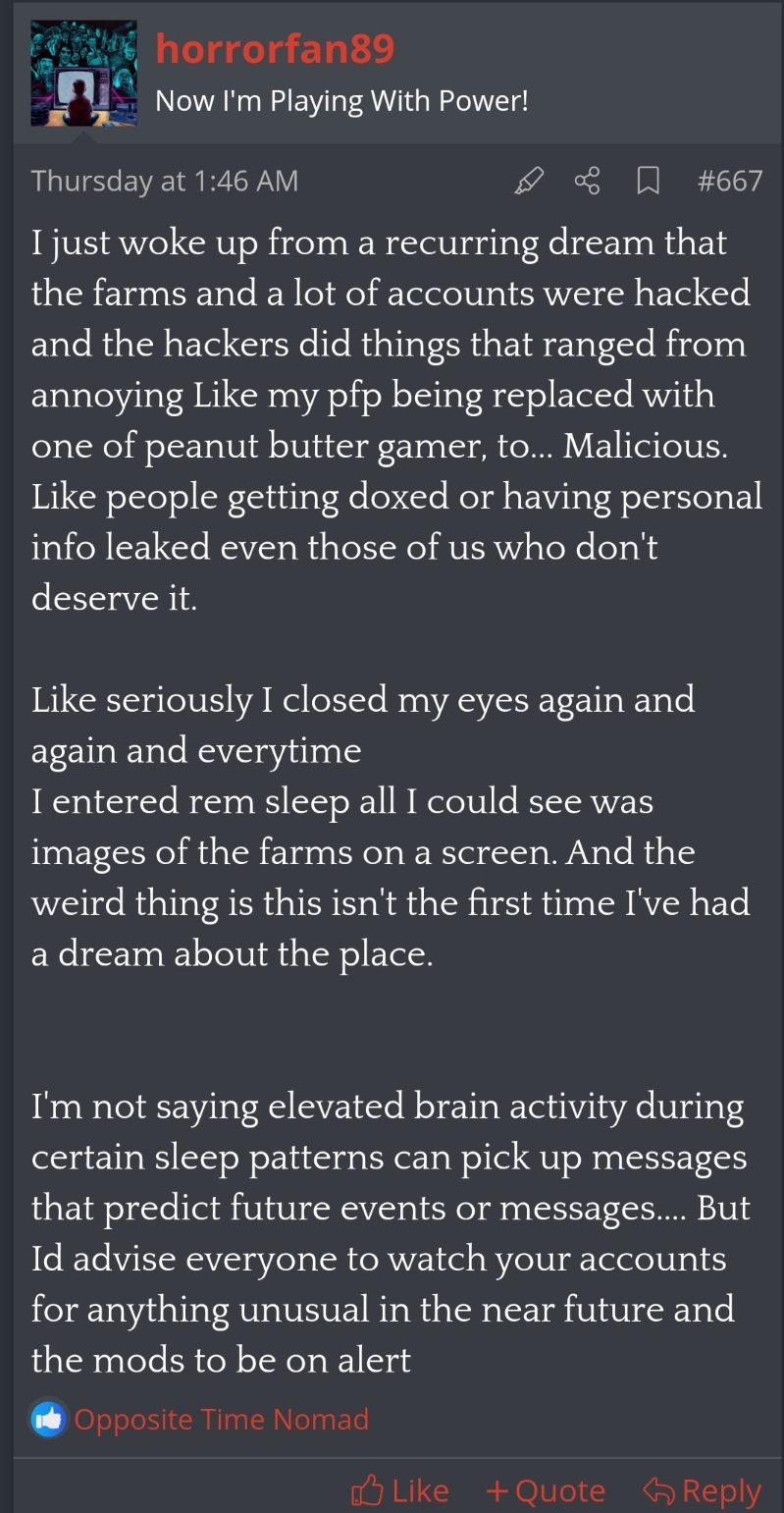784x1513 pixels.
Task: Open horrorfan89's profile via username
Action: click(x=275, y=48)
